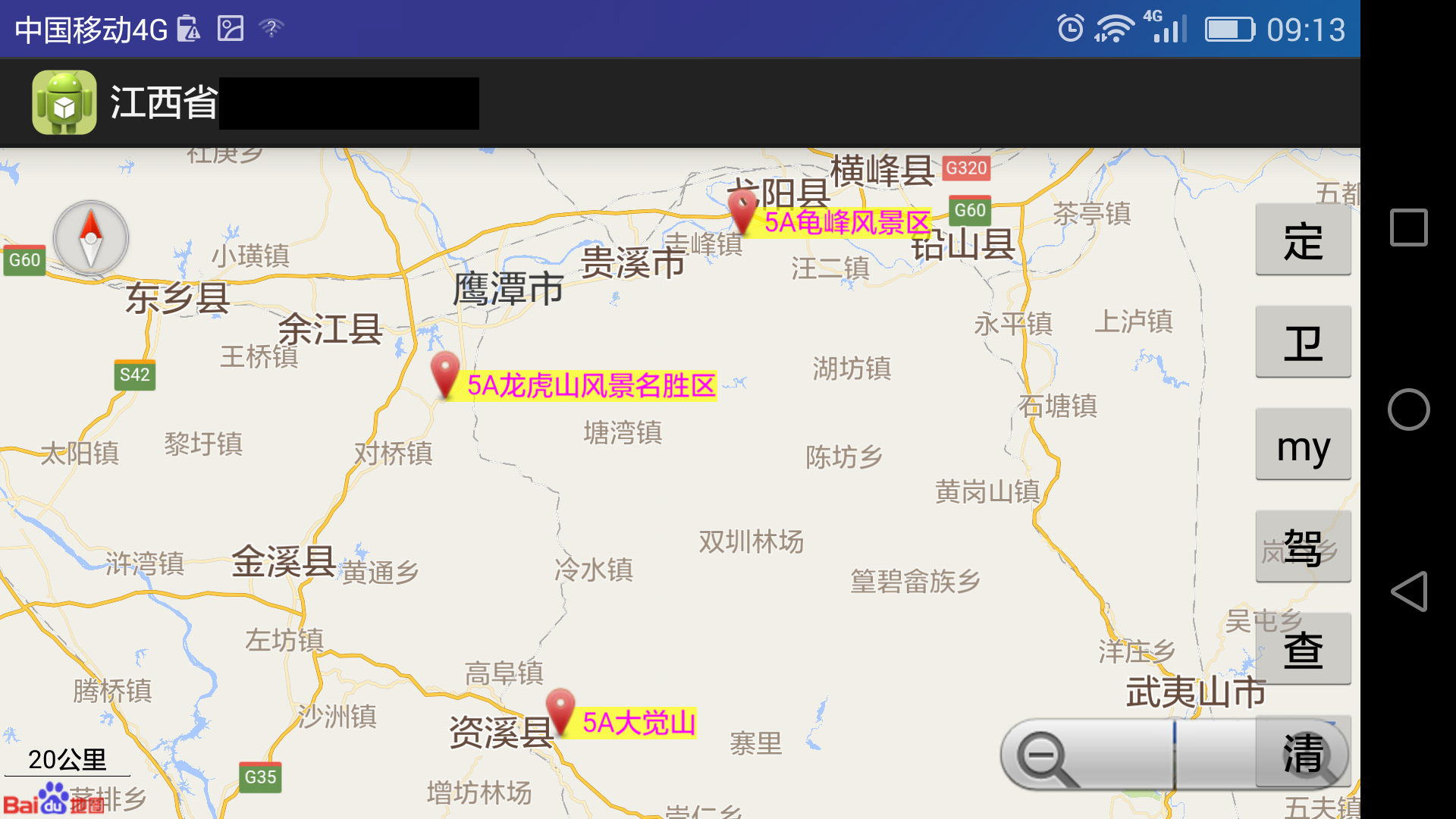Tap the 定 button
Image resolution: width=1456 pixels, height=819 pixels.
1303,240
